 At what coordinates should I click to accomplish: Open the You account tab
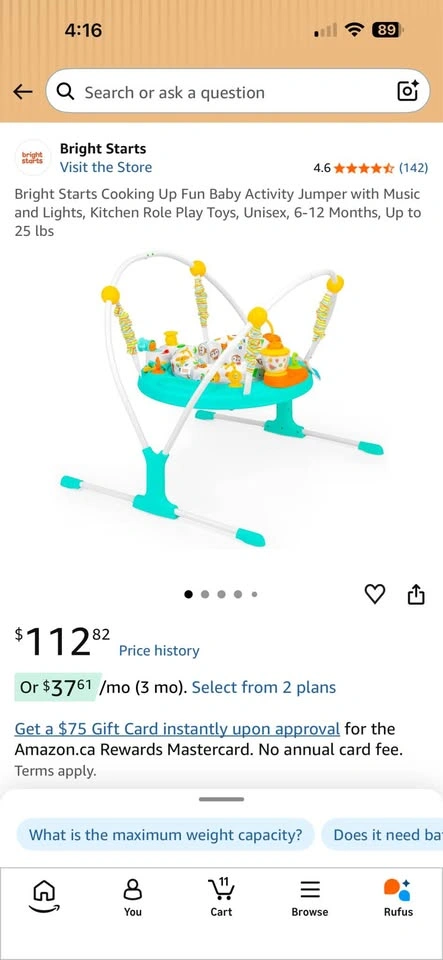[133, 898]
